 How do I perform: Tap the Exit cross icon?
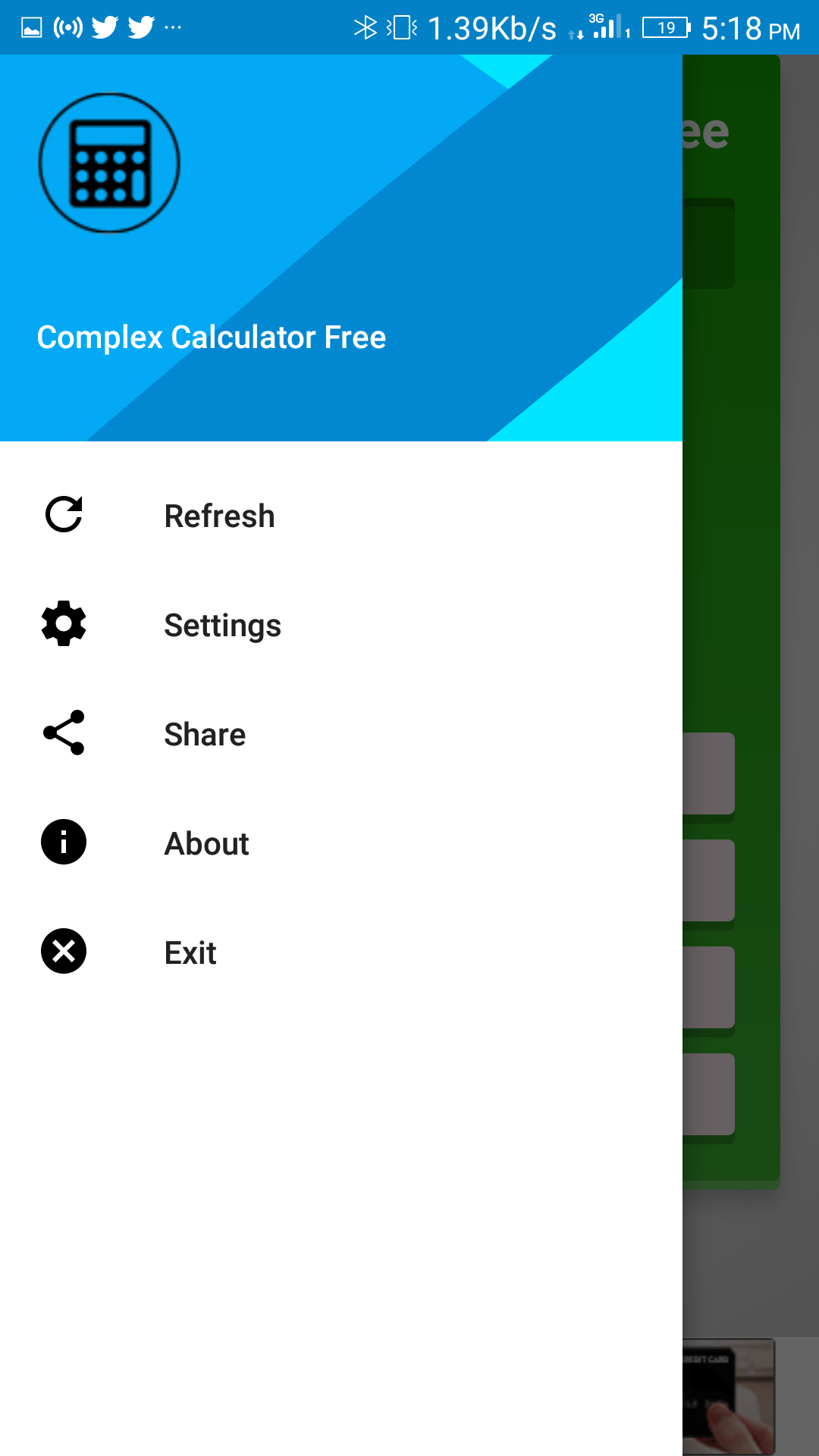coord(63,952)
